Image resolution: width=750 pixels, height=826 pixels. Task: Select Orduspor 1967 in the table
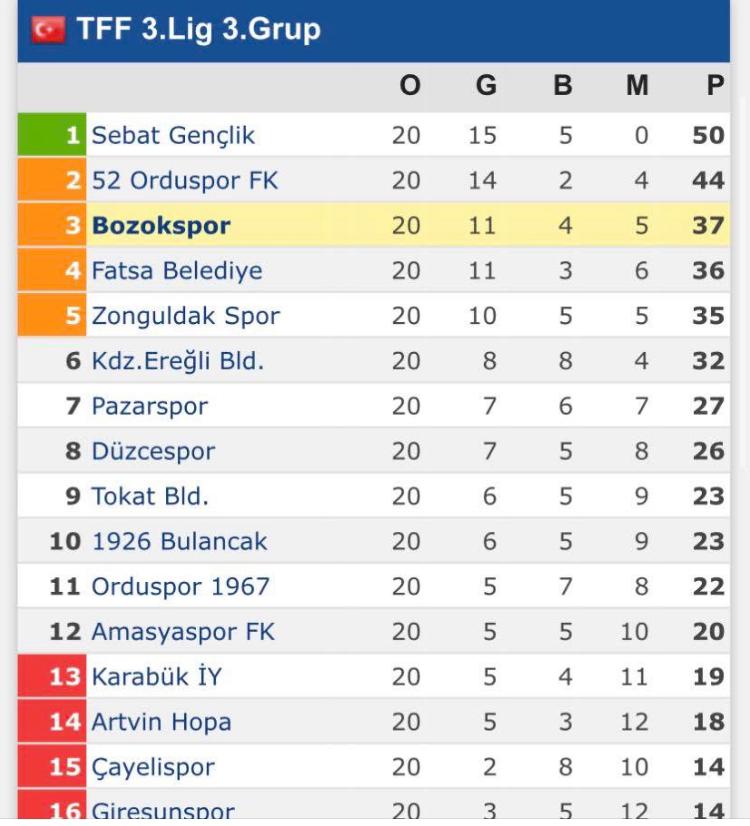click(180, 586)
